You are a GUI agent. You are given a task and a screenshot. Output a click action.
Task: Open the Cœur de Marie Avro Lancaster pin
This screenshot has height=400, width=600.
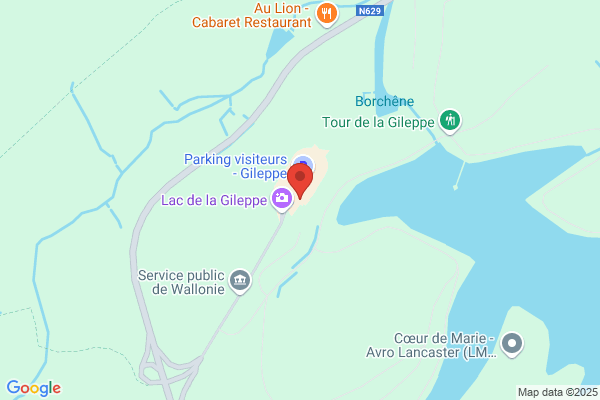point(512,344)
